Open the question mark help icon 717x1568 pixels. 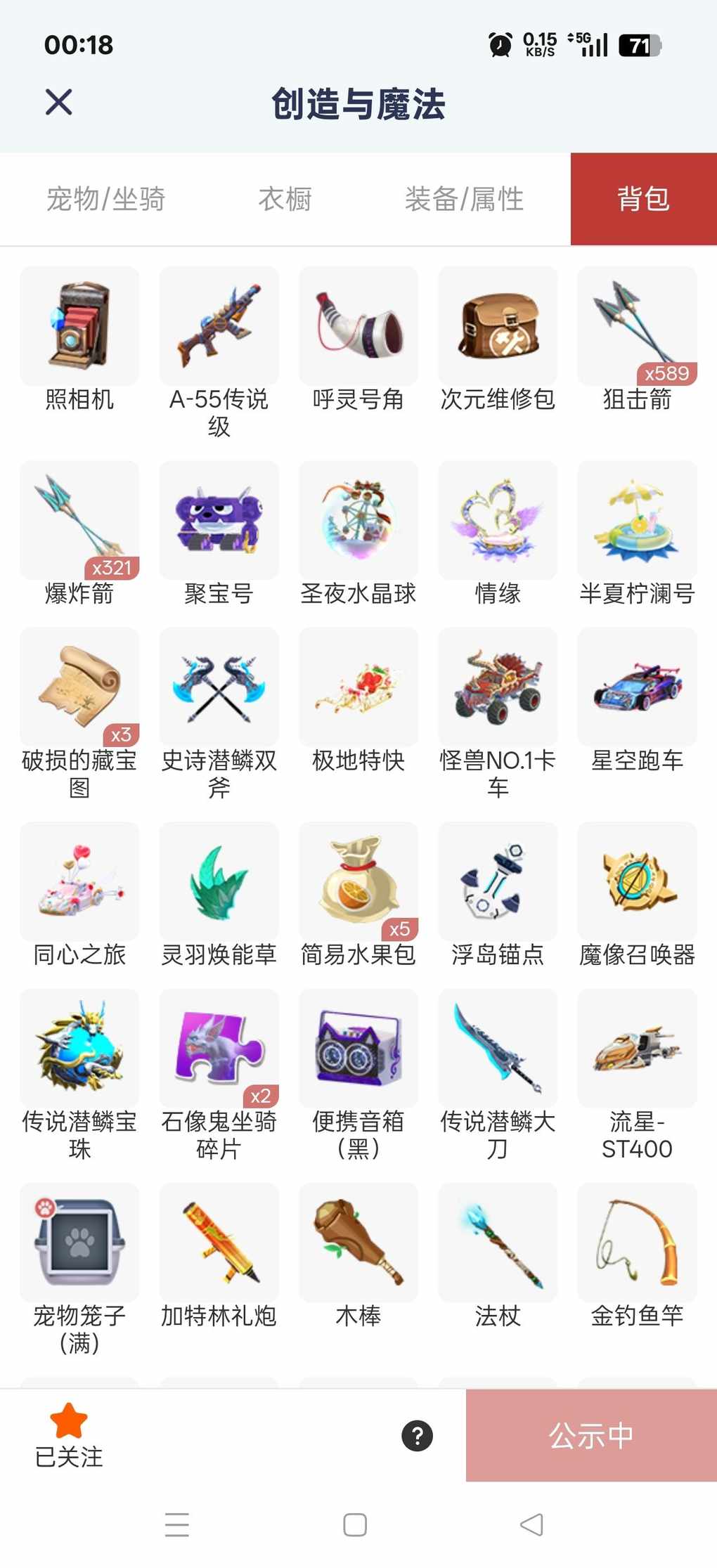417,1436
